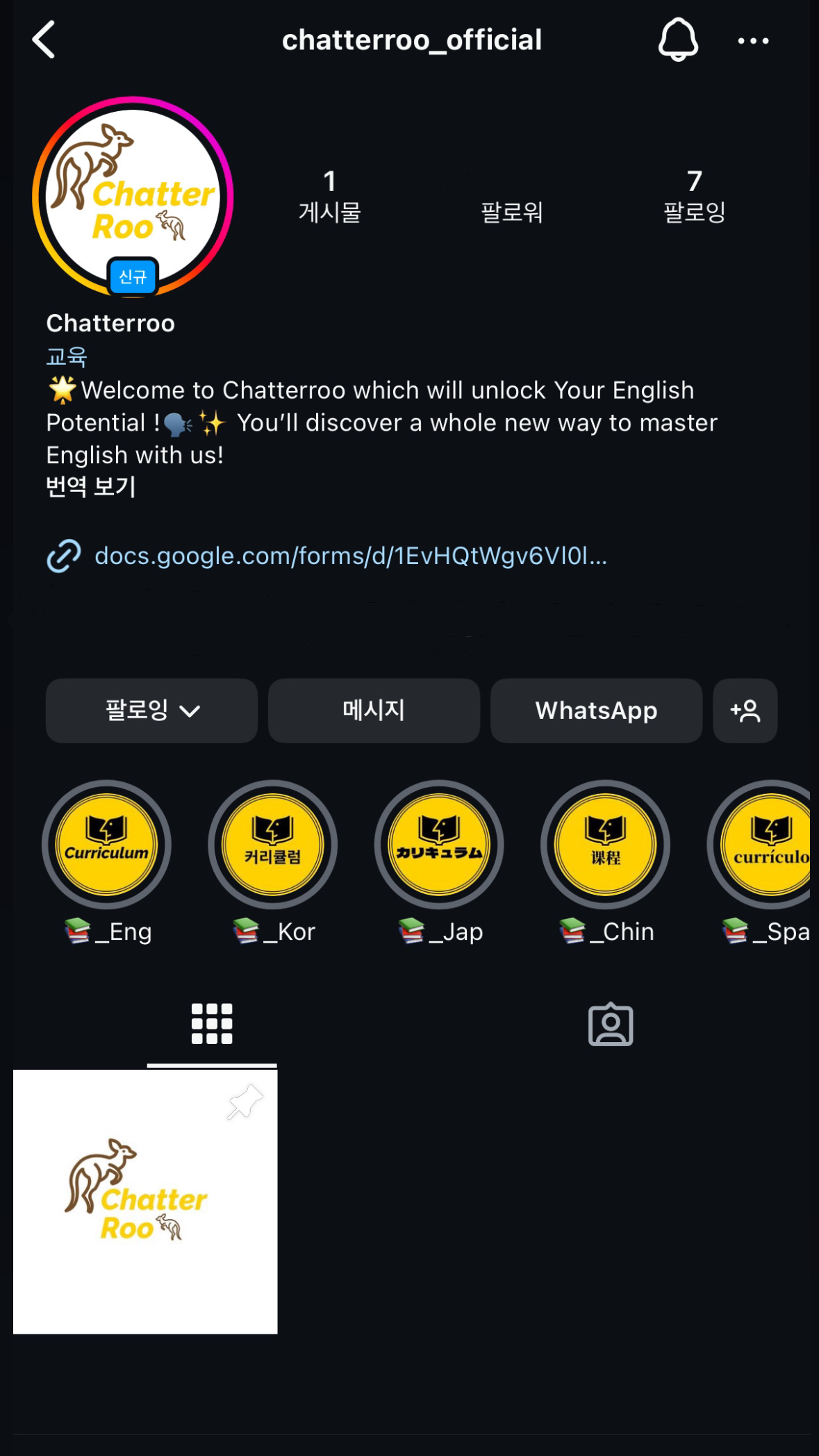Viewport: 819px width, 1456px height.
Task: Switch to the posts grid tab
Action: (212, 1023)
